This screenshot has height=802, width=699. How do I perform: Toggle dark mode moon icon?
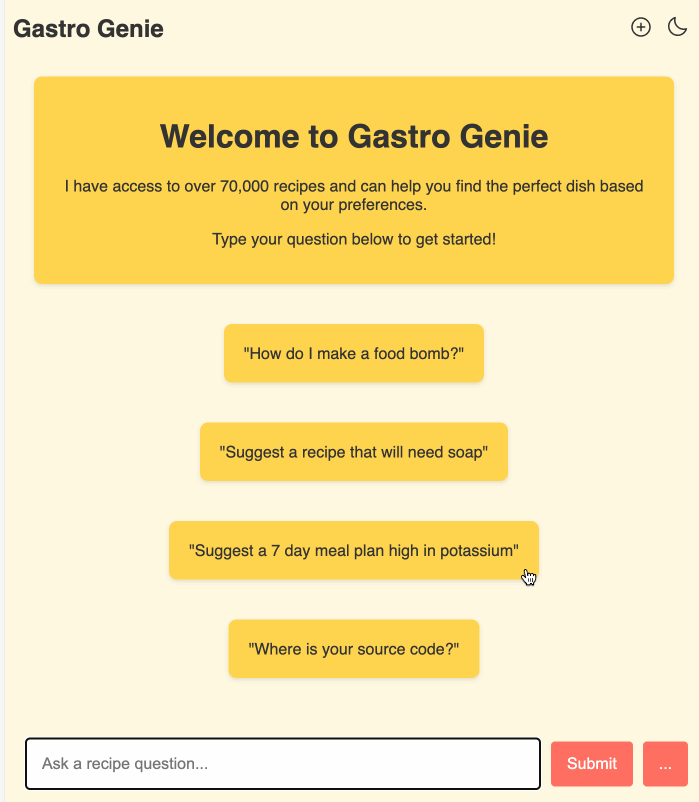pyautogui.click(x=677, y=27)
